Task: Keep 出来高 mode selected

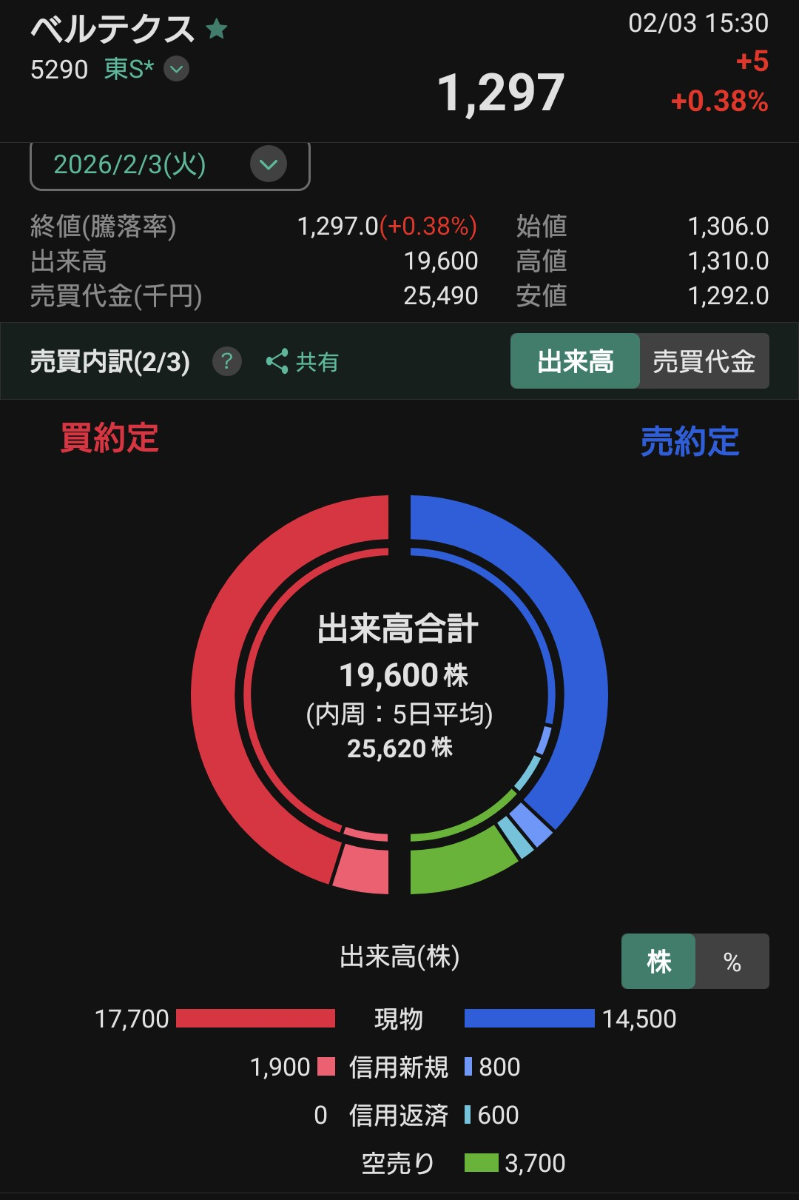Action: click(x=575, y=362)
